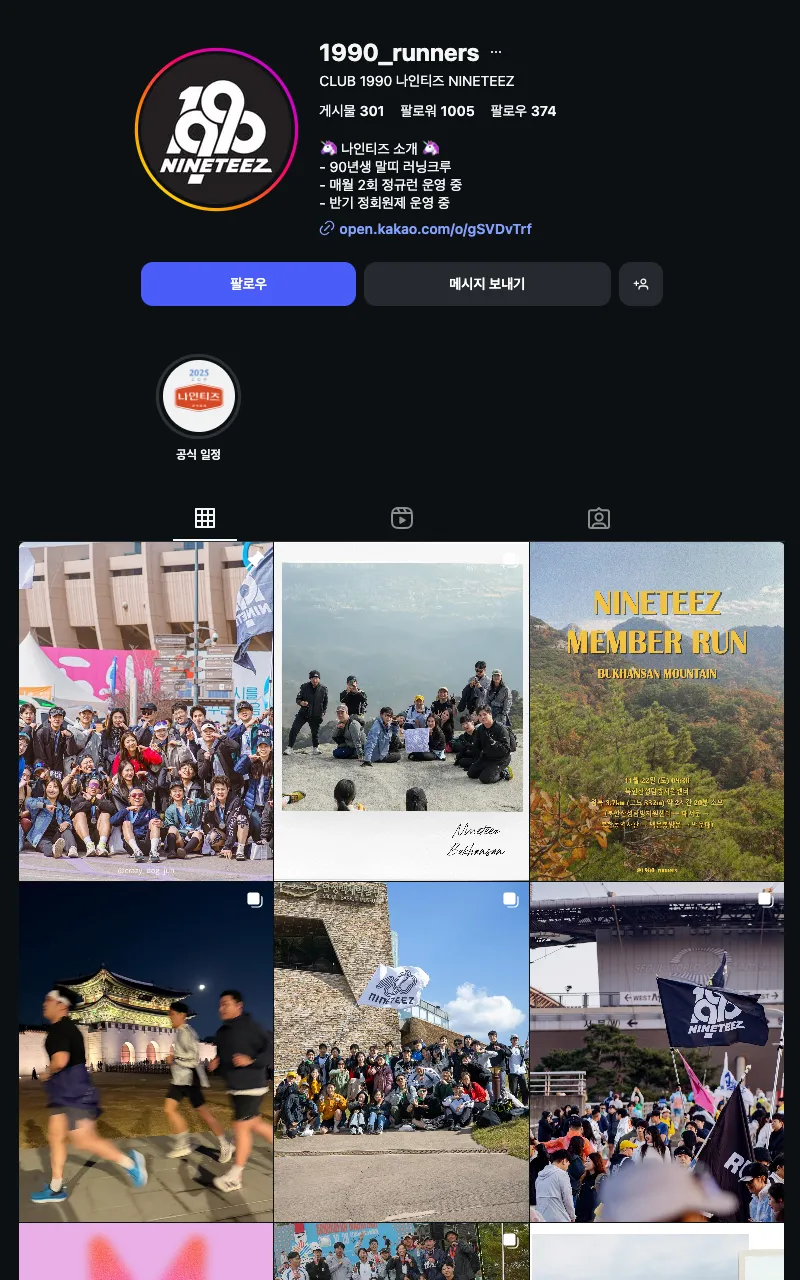The height and width of the screenshot is (1280, 800).
Task: Open the 공식 일정 story highlight
Action: click(x=198, y=397)
